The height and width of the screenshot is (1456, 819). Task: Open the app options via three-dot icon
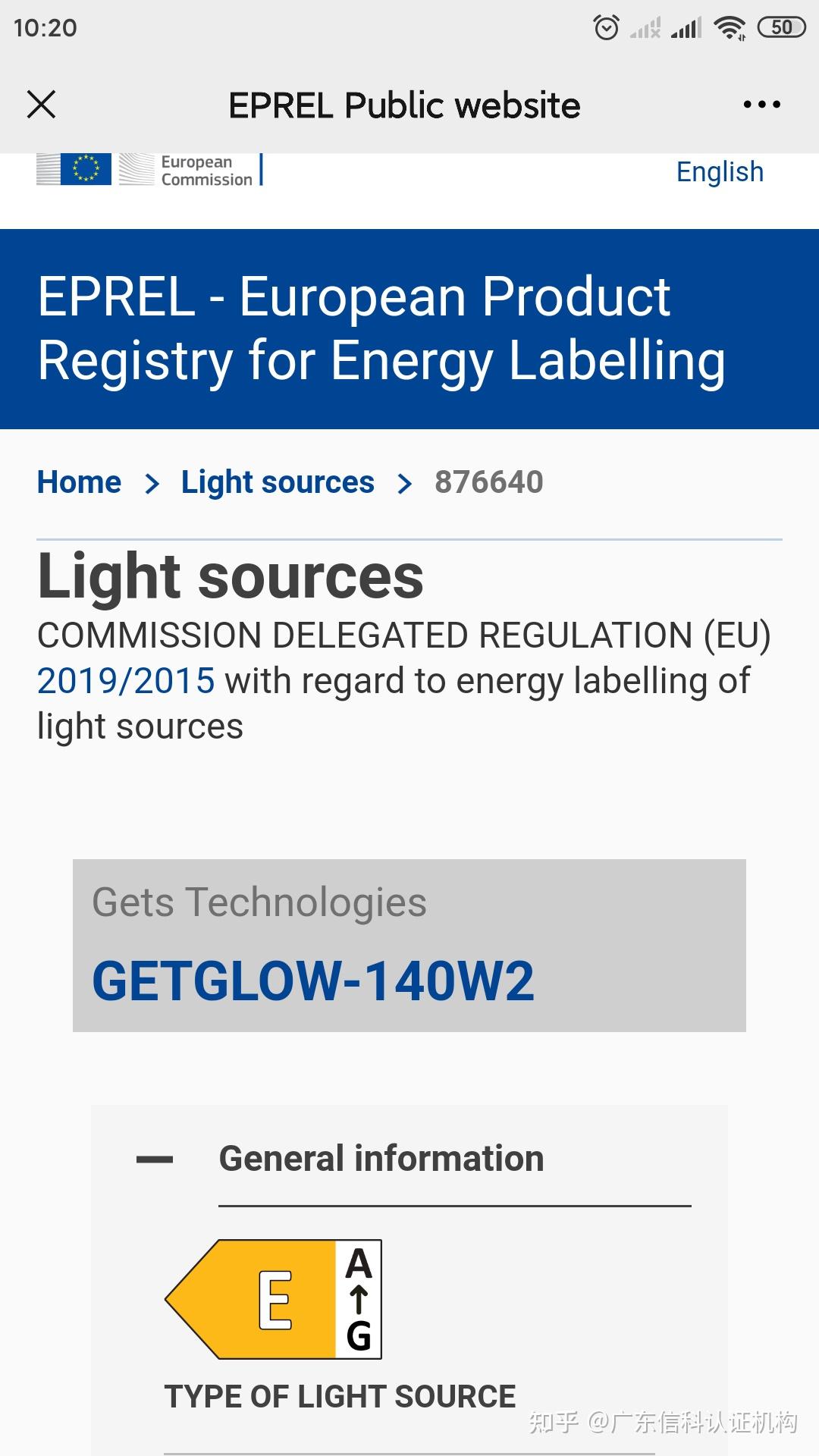pyautogui.click(x=761, y=104)
